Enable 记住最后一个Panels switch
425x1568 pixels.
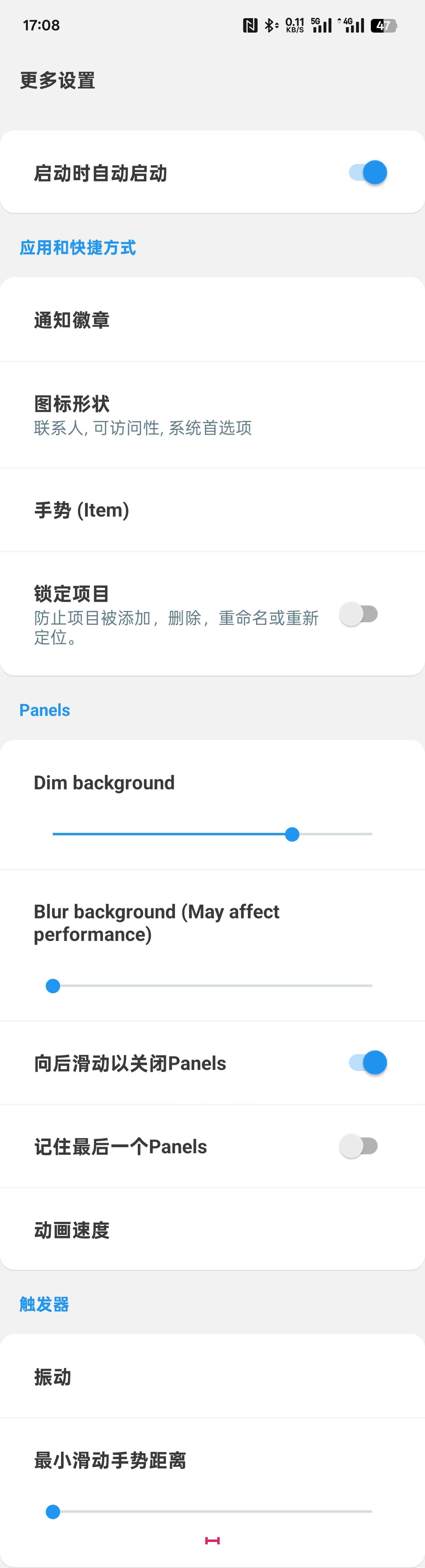coord(359,1146)
